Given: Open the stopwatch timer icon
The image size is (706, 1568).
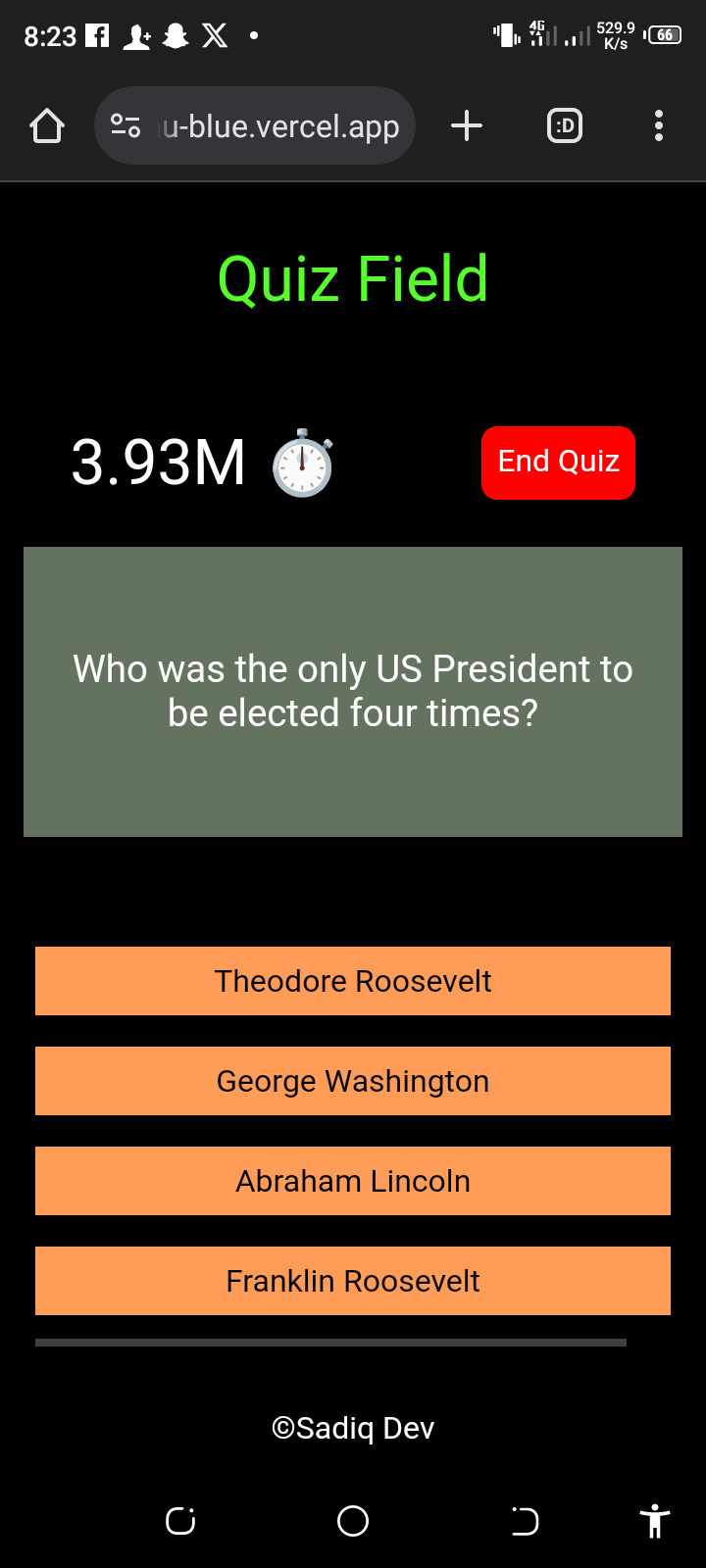Looking at the screenshot, I should point(302,463).
